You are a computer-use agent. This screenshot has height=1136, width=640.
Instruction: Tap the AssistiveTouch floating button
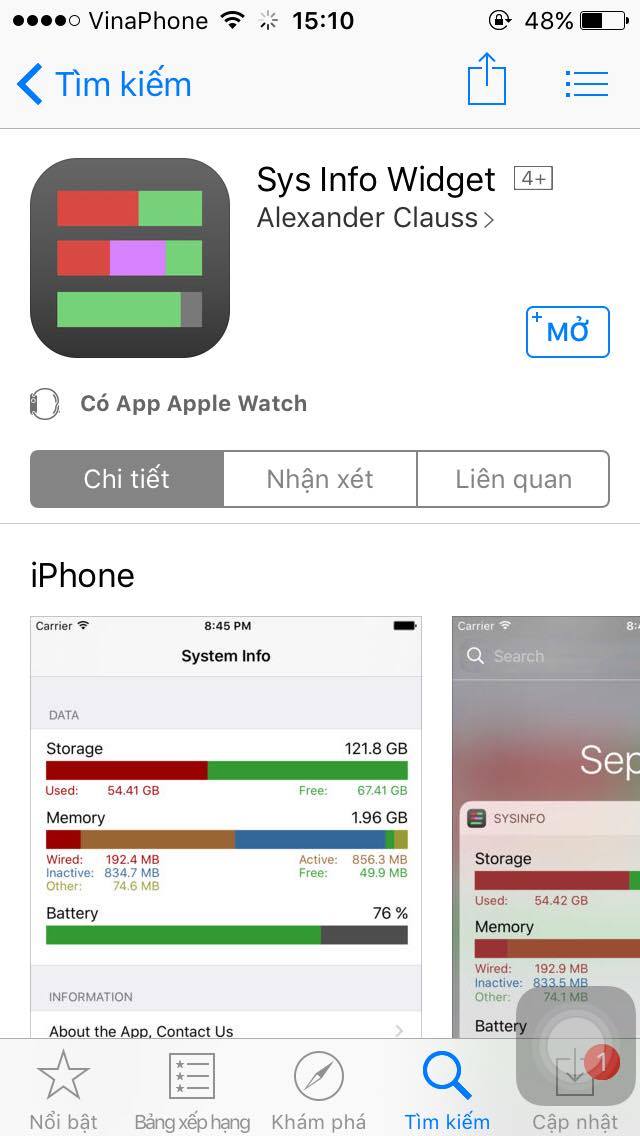point(575,1046)
